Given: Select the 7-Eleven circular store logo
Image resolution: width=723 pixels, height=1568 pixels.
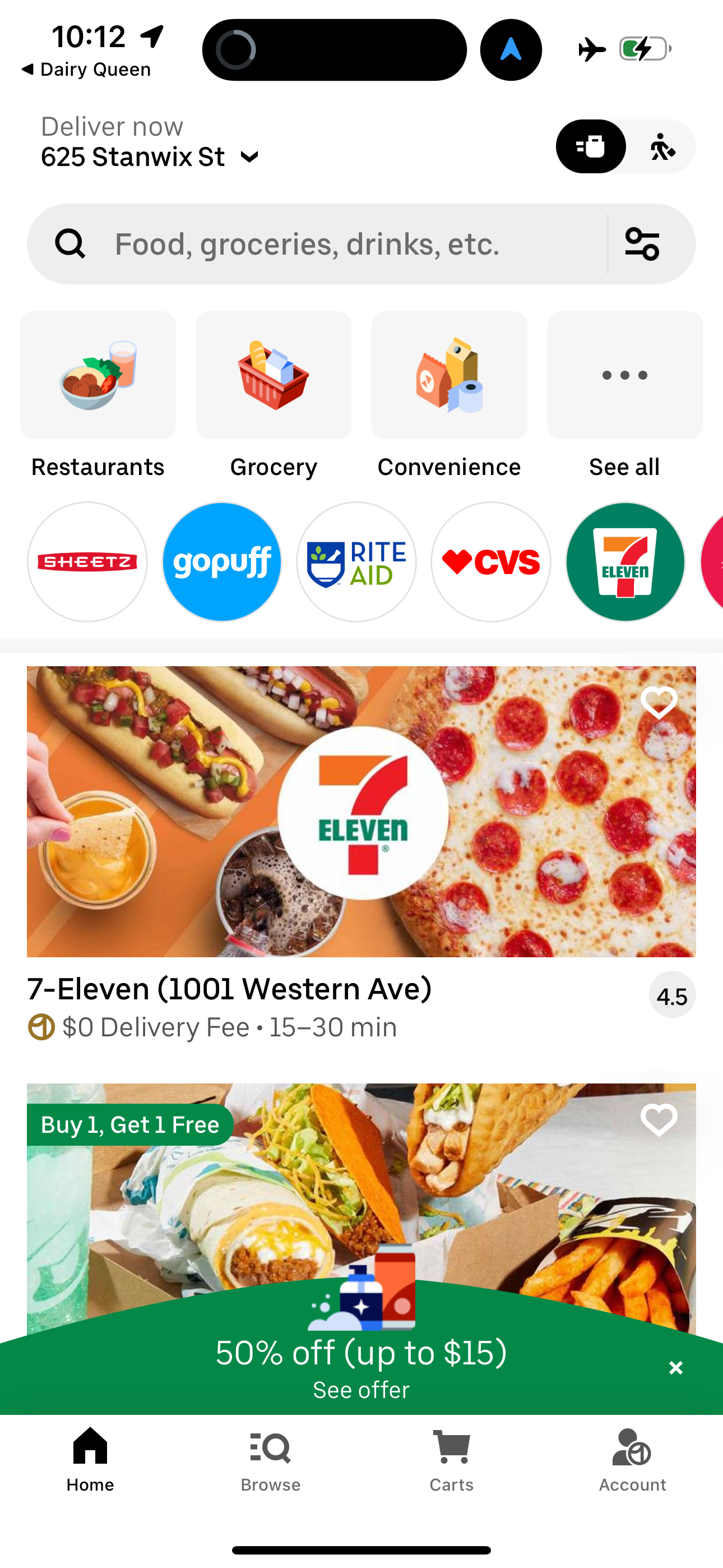Looking at the screenshot, I should 625,561.
